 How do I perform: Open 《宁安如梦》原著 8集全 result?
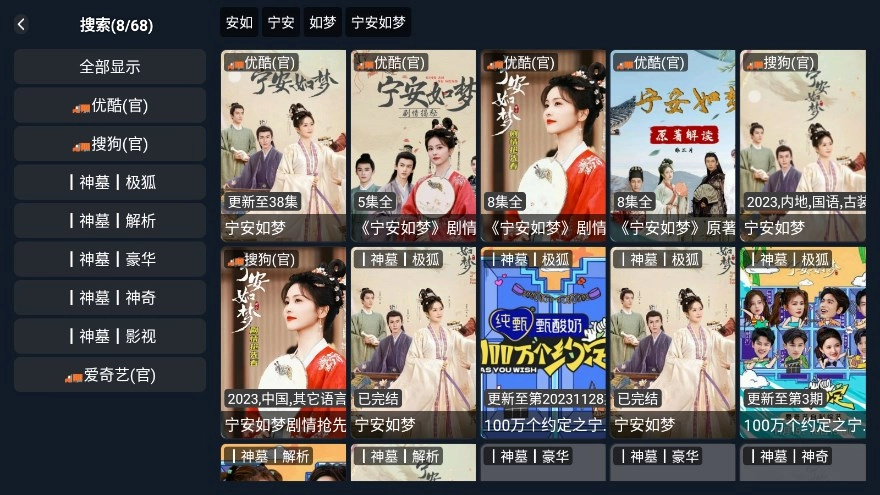[x=672, y=145]
